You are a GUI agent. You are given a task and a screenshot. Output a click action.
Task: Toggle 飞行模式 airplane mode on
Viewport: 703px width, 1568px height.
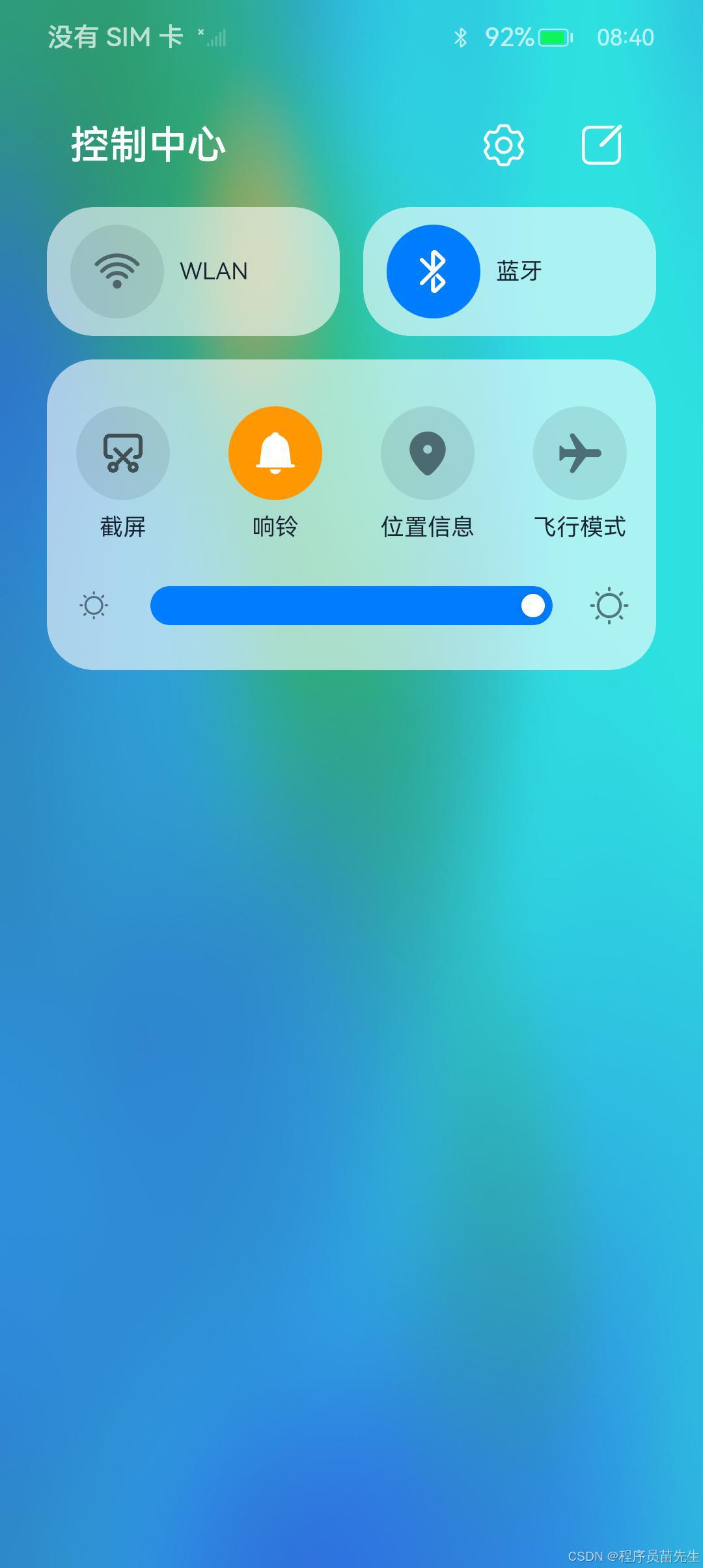click(579, 454)
